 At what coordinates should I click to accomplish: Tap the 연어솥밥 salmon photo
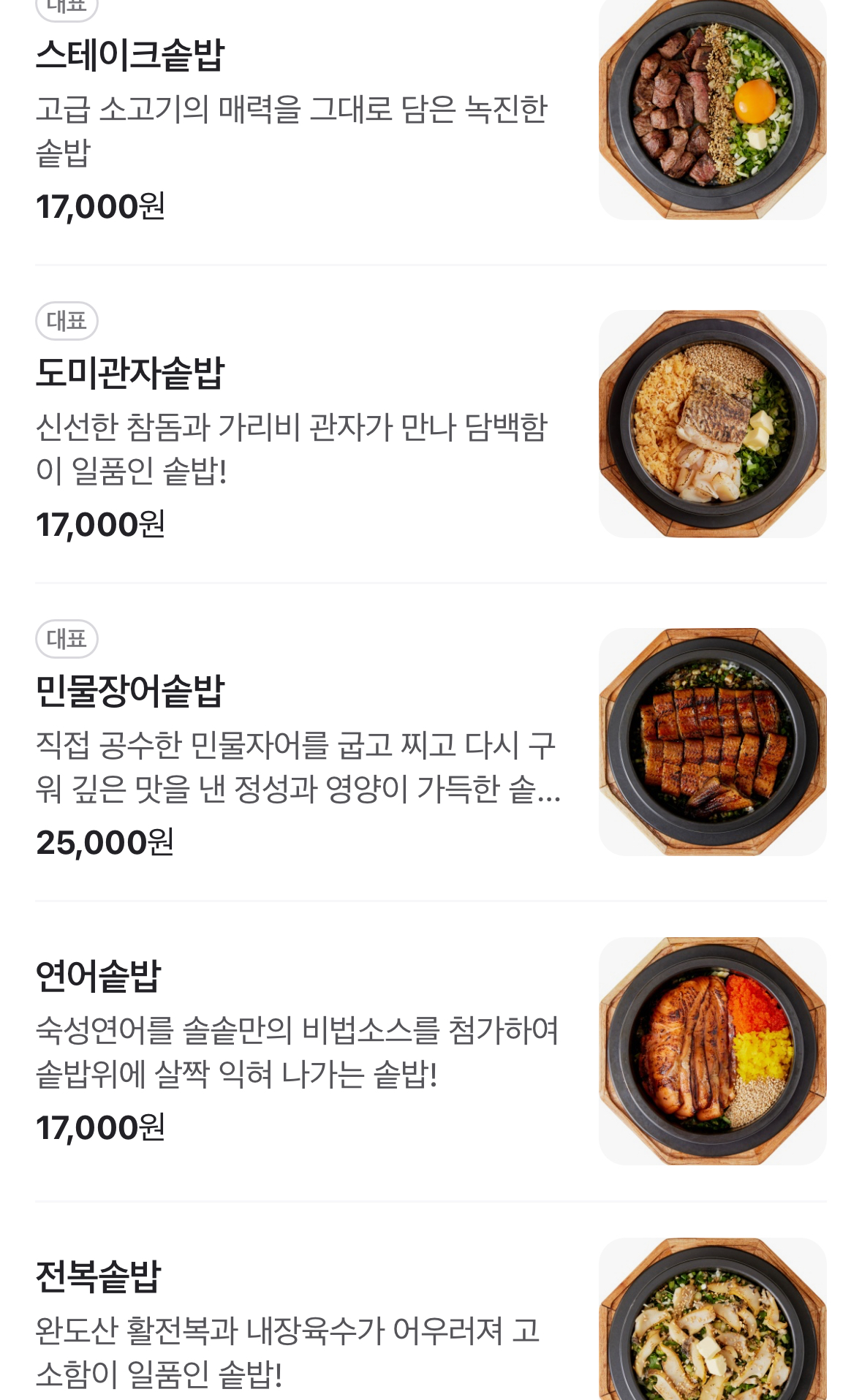coord(712,1051)
